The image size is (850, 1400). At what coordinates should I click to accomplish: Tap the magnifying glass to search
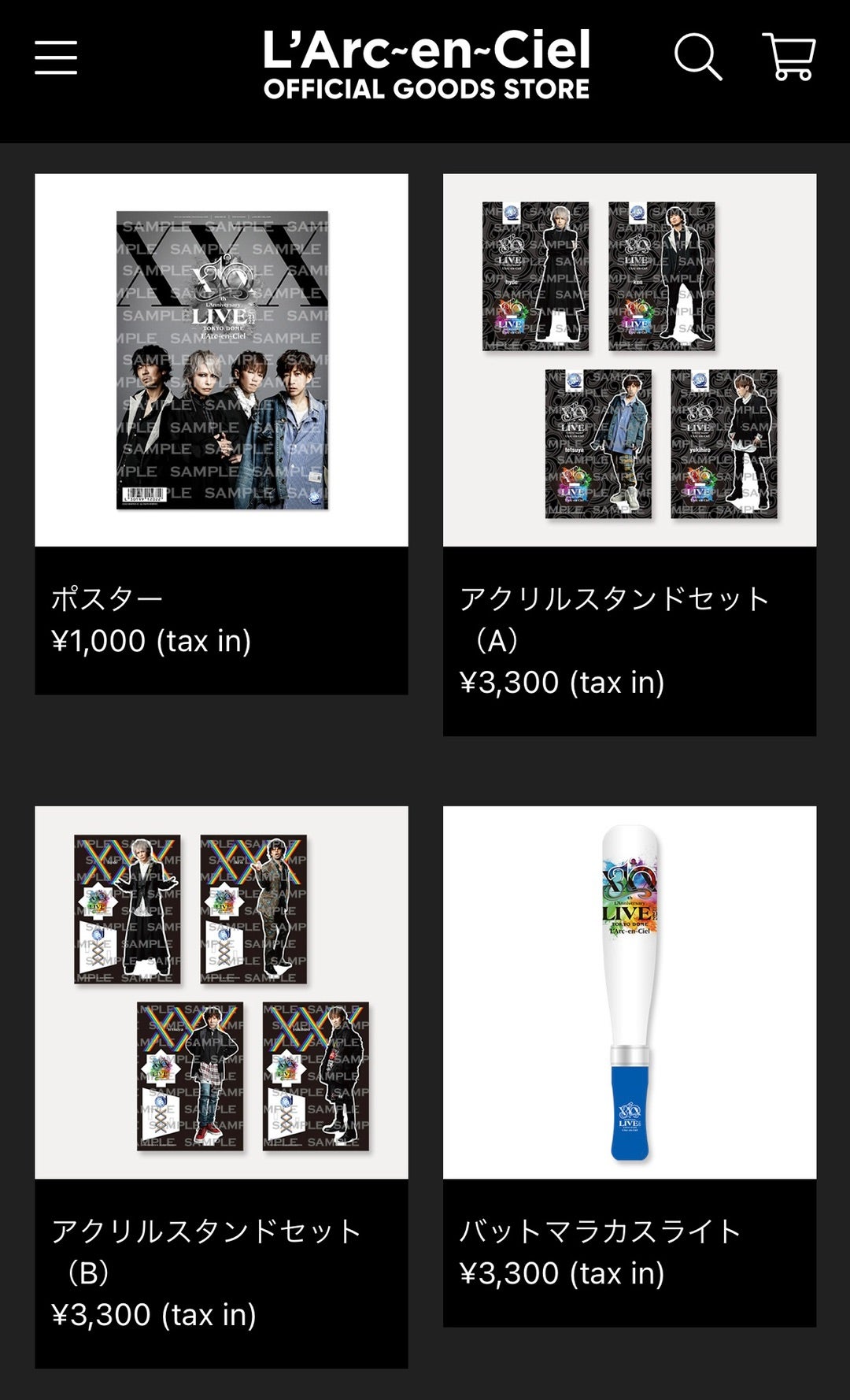click(699, 57)
